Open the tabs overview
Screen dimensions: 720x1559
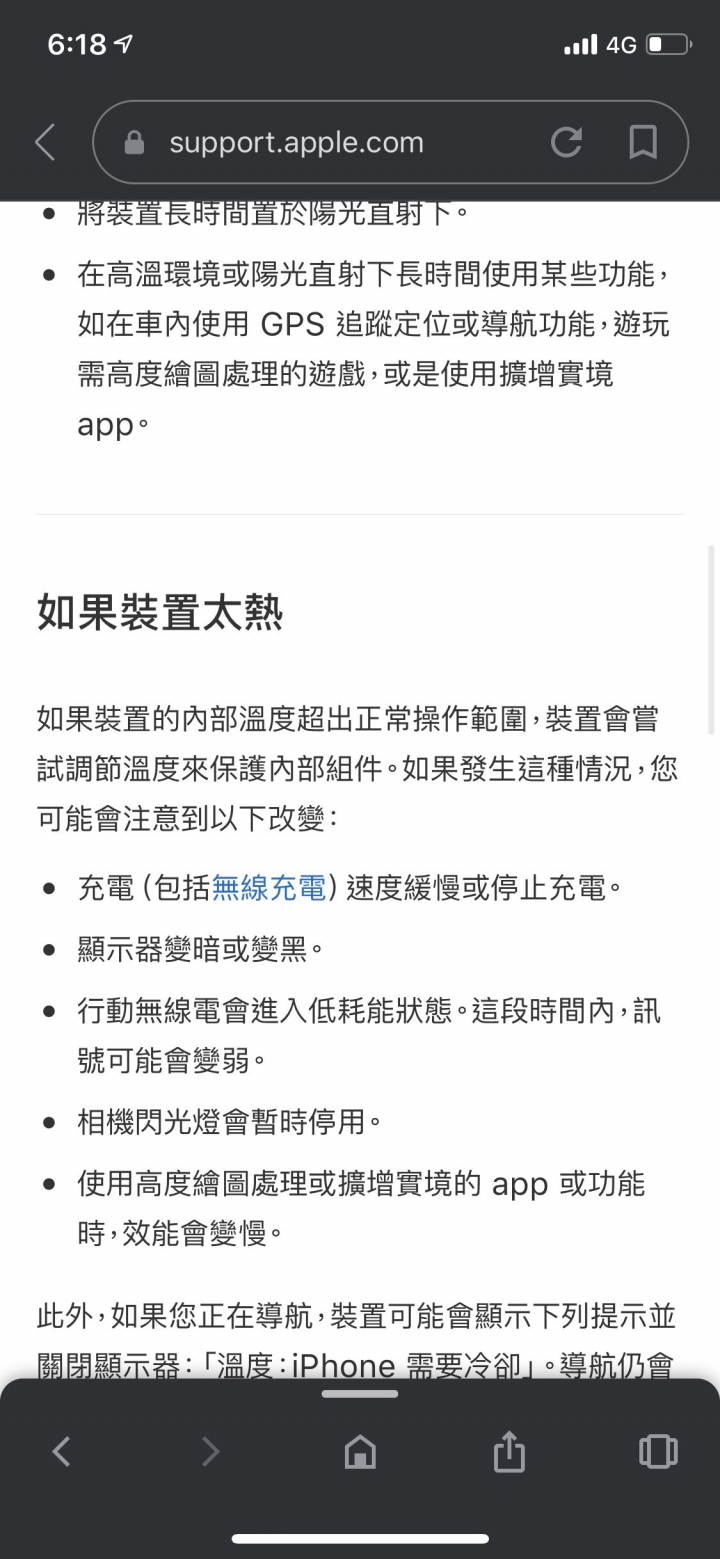(x=657, y=1451)
